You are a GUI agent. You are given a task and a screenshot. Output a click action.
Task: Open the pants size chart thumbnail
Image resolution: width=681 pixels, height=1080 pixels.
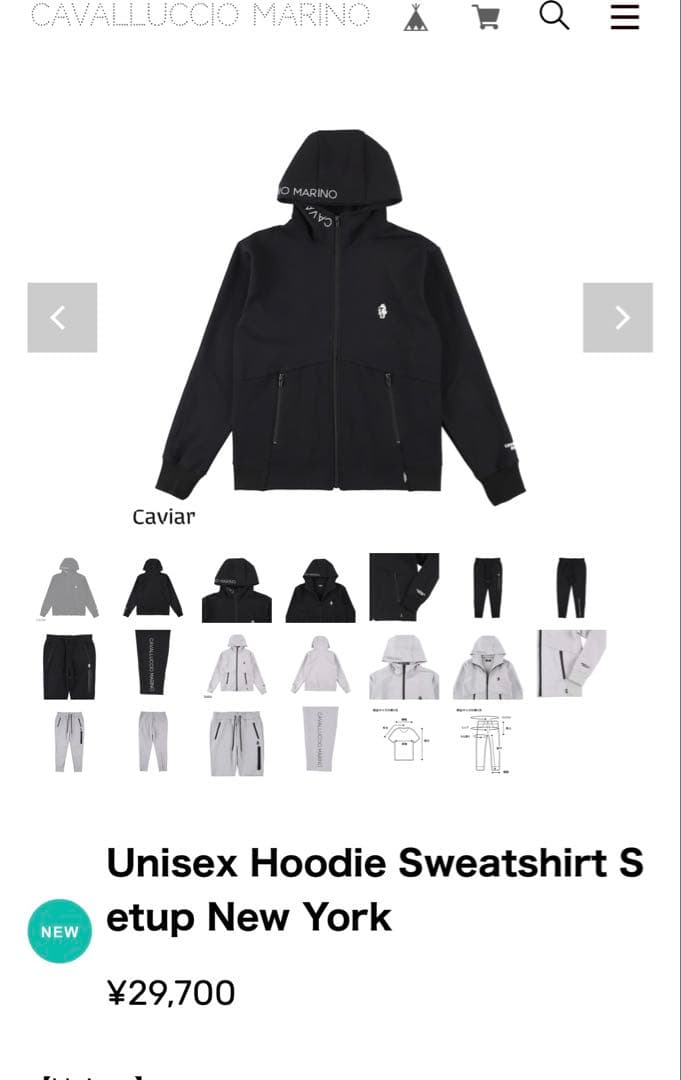point(488,742)
